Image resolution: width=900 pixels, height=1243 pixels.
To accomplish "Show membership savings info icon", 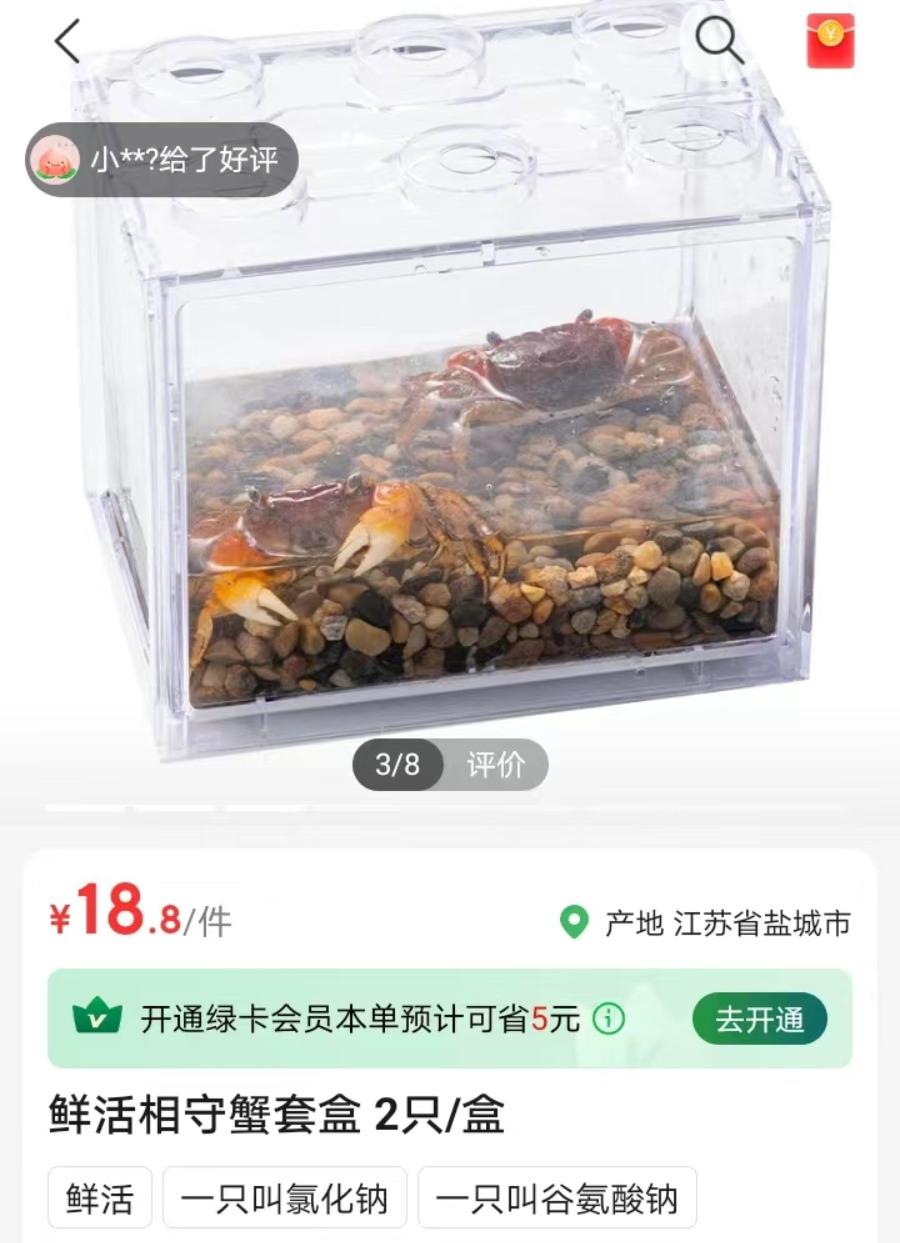I will click(x=608, y=1019).
